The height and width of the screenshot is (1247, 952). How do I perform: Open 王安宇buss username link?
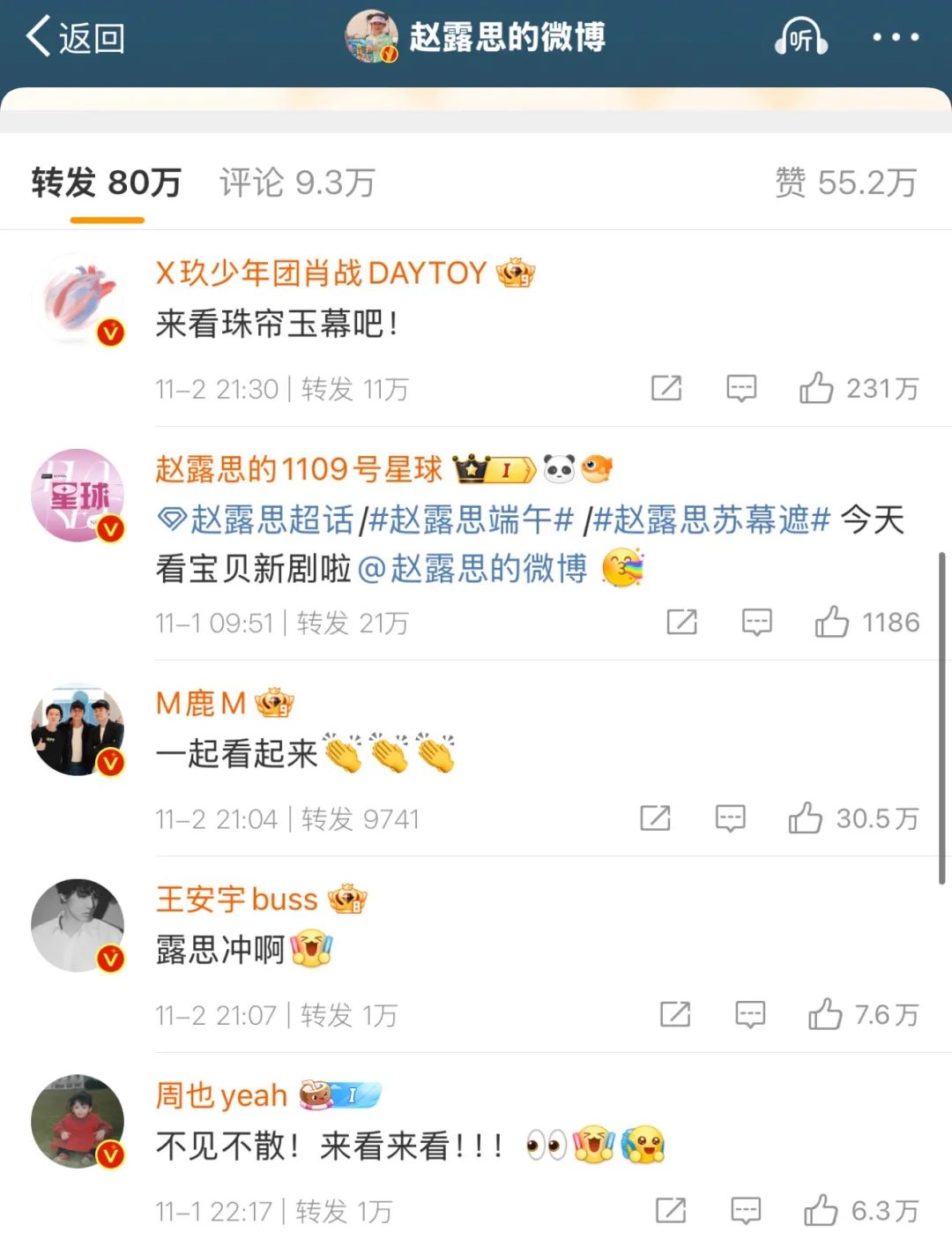click(x=236, y=899)
